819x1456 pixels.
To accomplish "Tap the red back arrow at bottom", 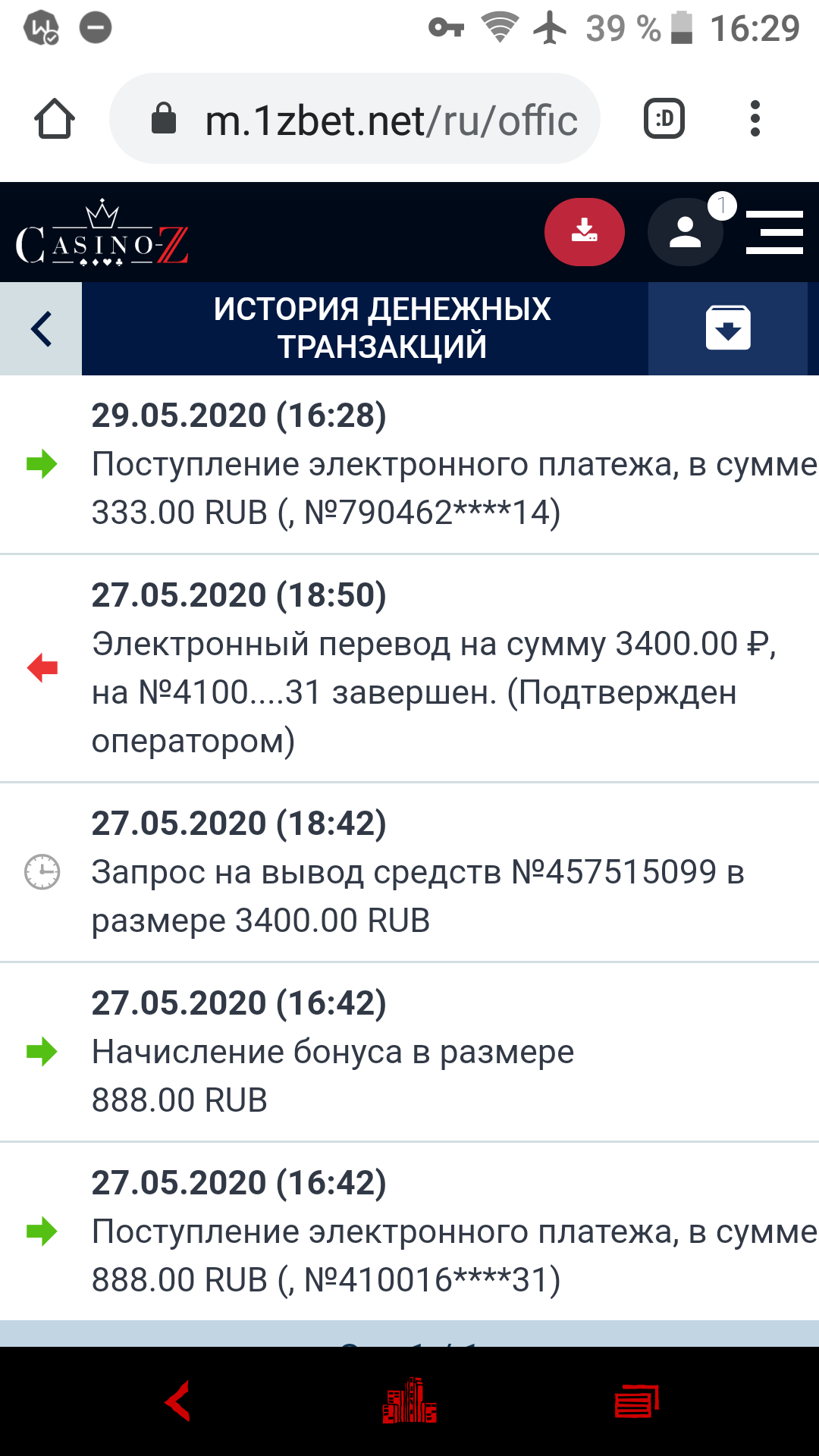I will coord(178,1401).
